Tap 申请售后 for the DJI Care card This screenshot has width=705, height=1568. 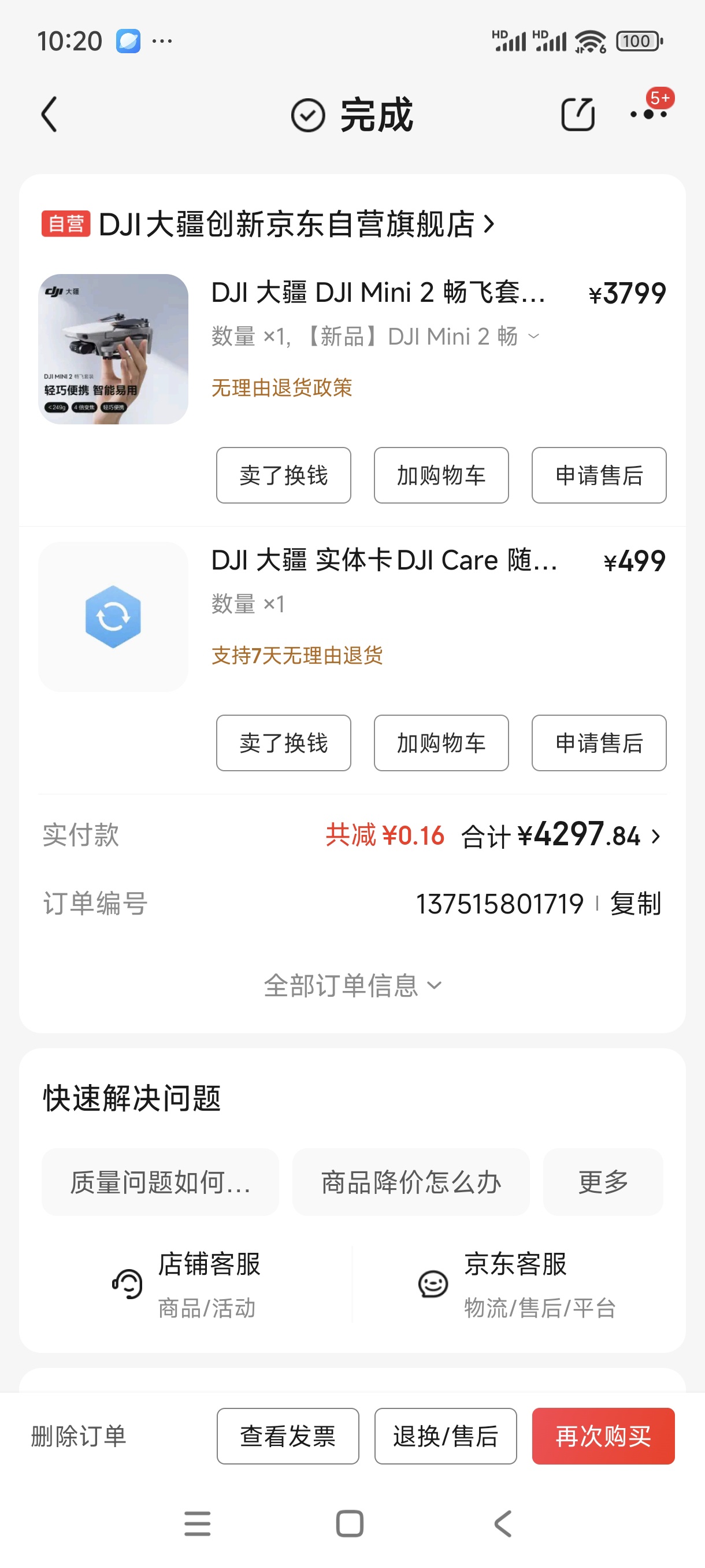coord(599,743)
